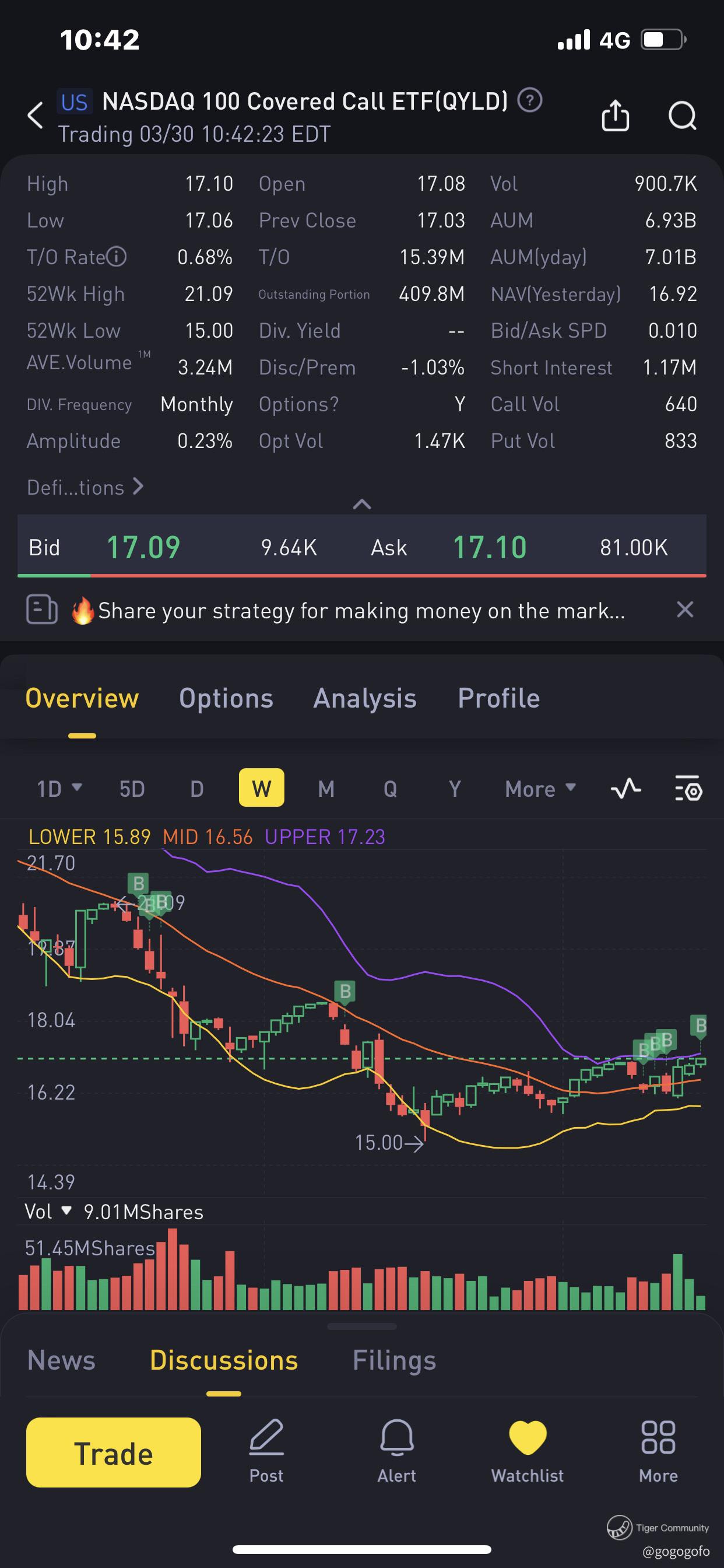This screenshot has width=724, height=1568.
Task: Open the ETF help question mark
Action: pyautogui.click(x=529, y=100)
